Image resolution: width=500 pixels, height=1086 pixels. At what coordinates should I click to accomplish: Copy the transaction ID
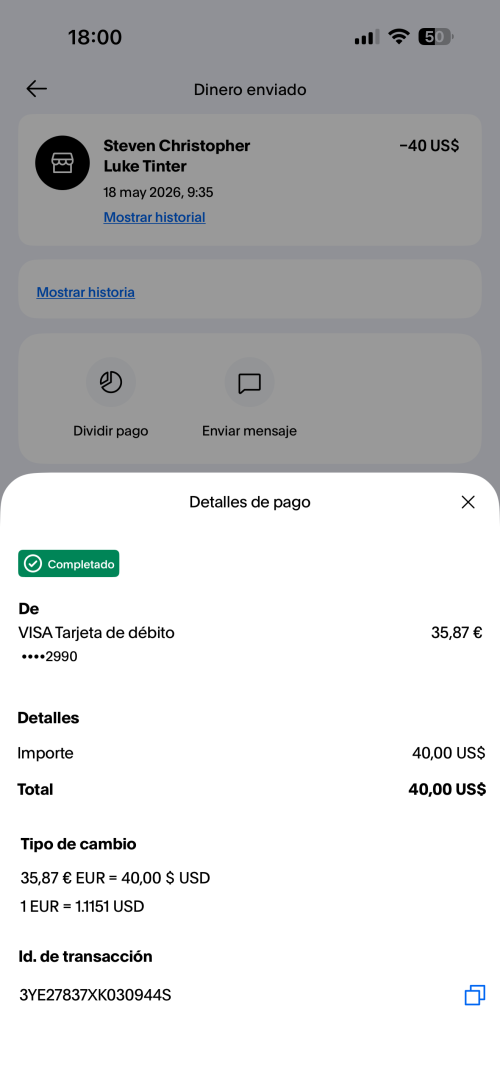pyautogui.click(x=474, y=995)
